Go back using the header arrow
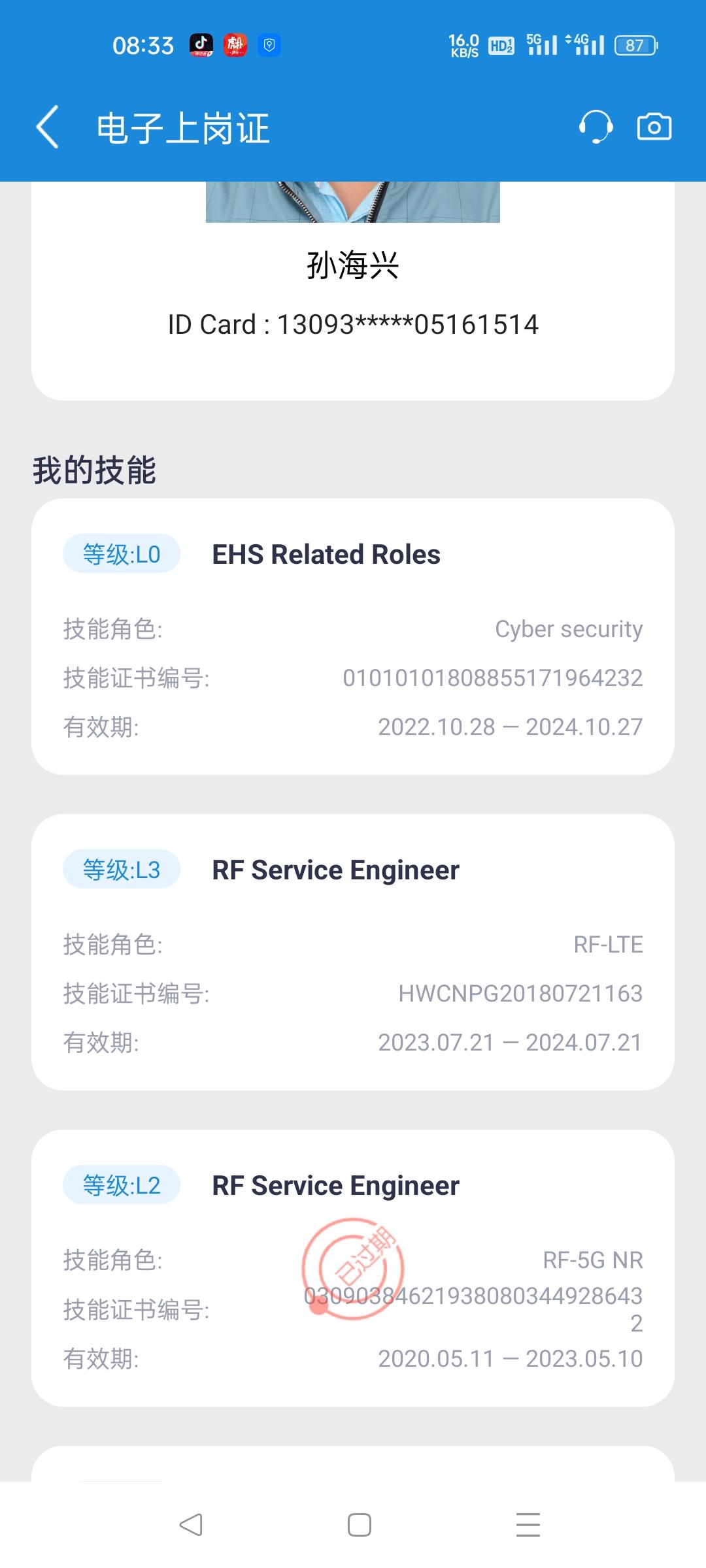Screen dimensions: 706x1568 pos(47,127)
